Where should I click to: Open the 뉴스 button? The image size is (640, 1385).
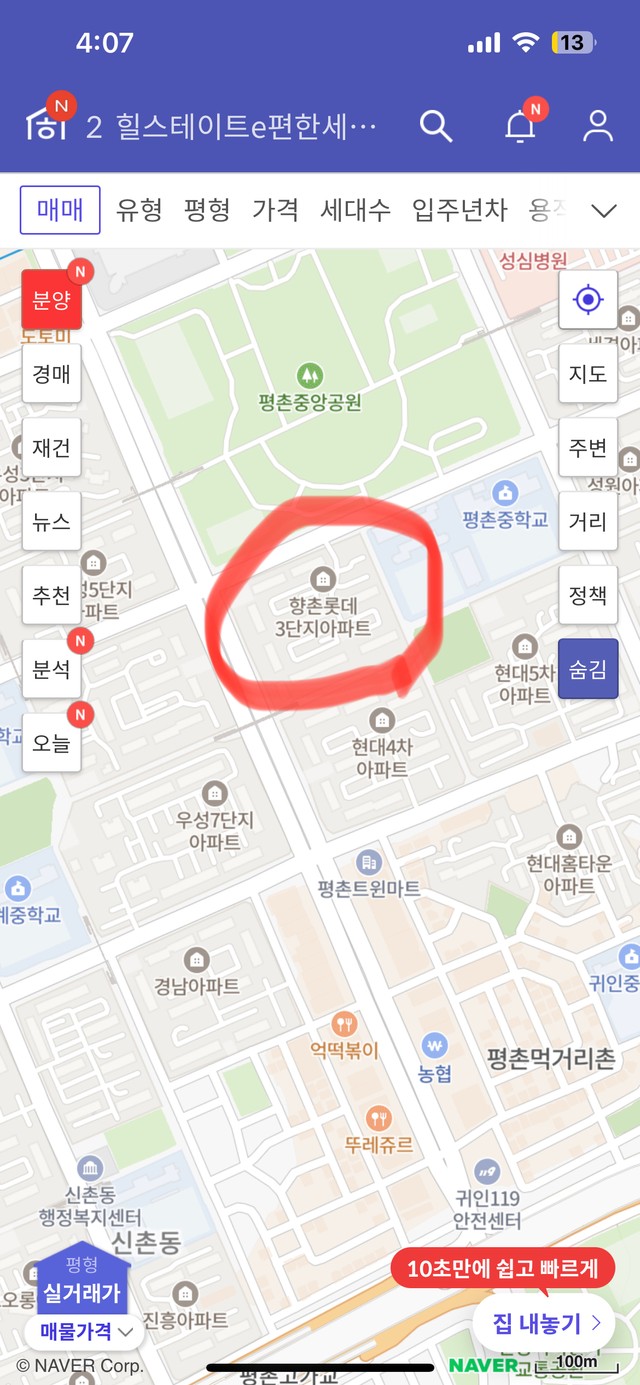pos(51,522)
